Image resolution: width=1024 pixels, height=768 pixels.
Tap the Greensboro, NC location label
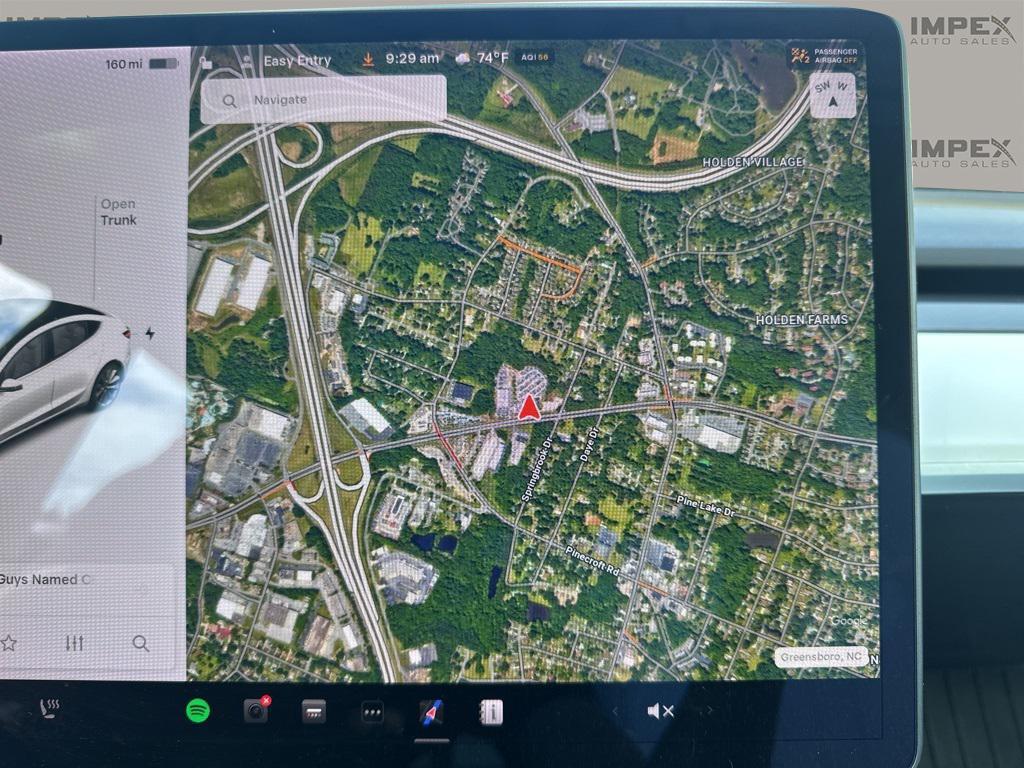821,657
